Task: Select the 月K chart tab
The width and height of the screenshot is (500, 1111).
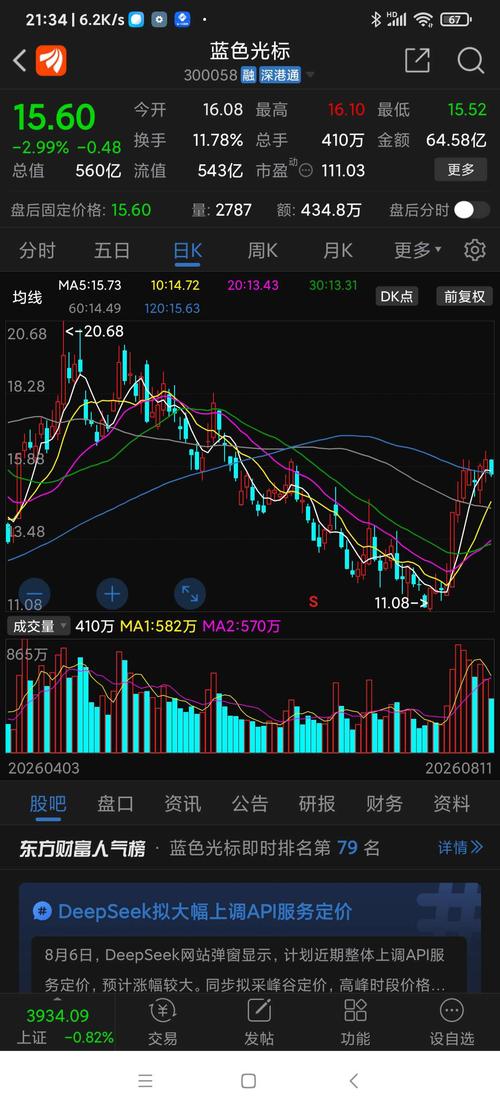Action: [x=337, y=250]
